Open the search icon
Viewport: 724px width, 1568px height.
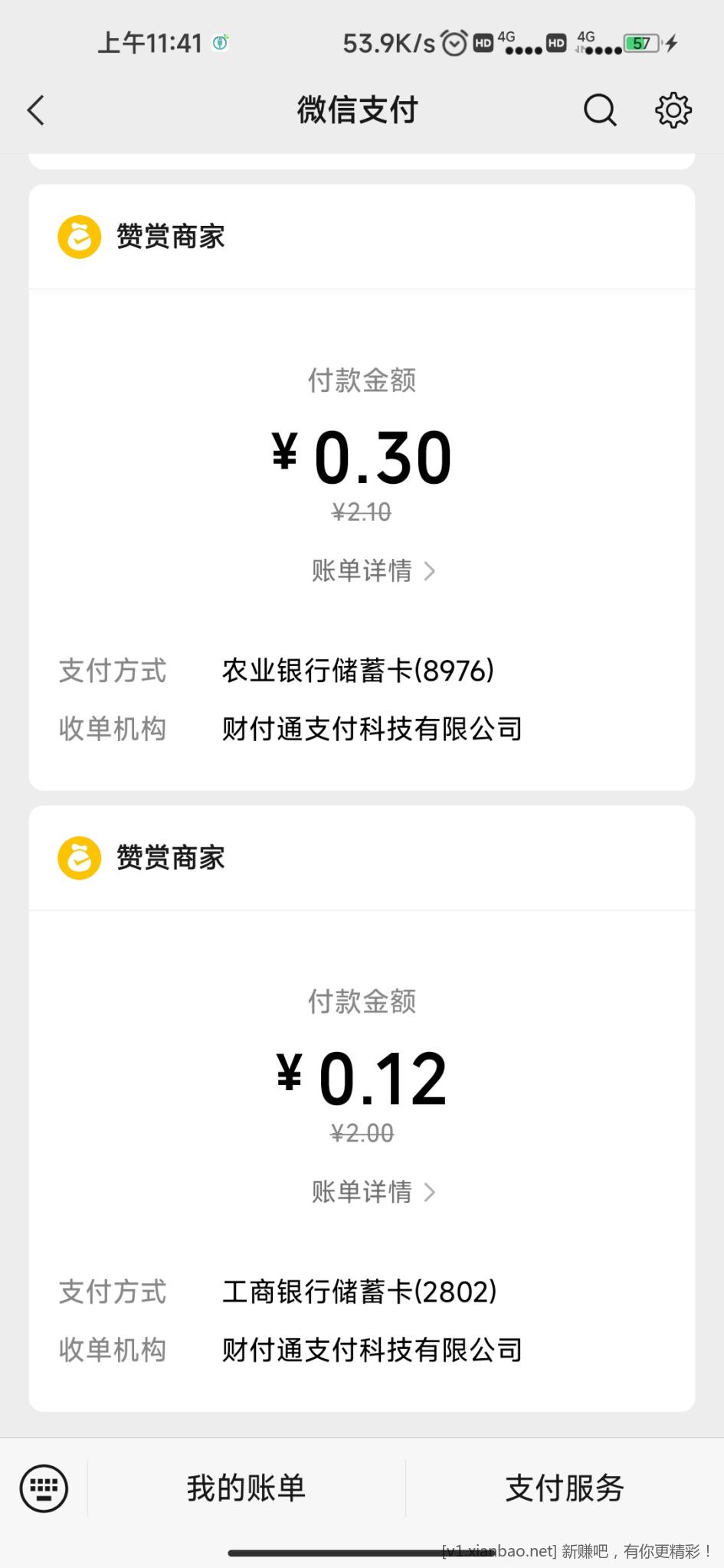click(x=599, y=110)
